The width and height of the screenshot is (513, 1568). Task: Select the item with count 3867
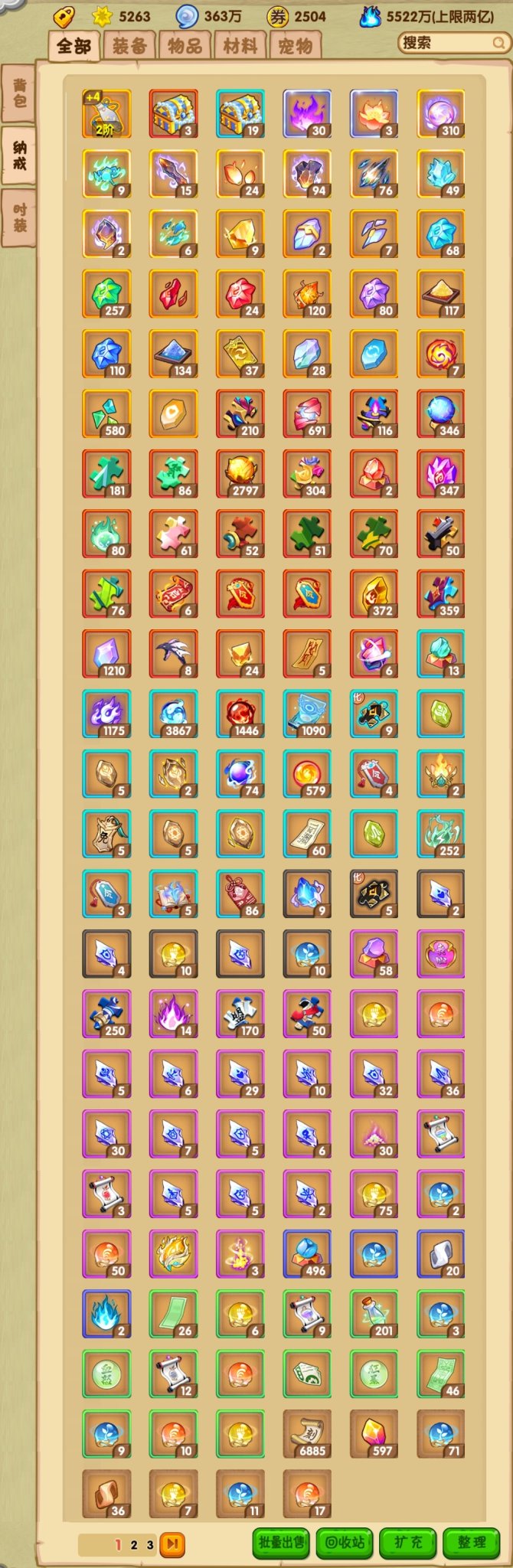(174, 714)
